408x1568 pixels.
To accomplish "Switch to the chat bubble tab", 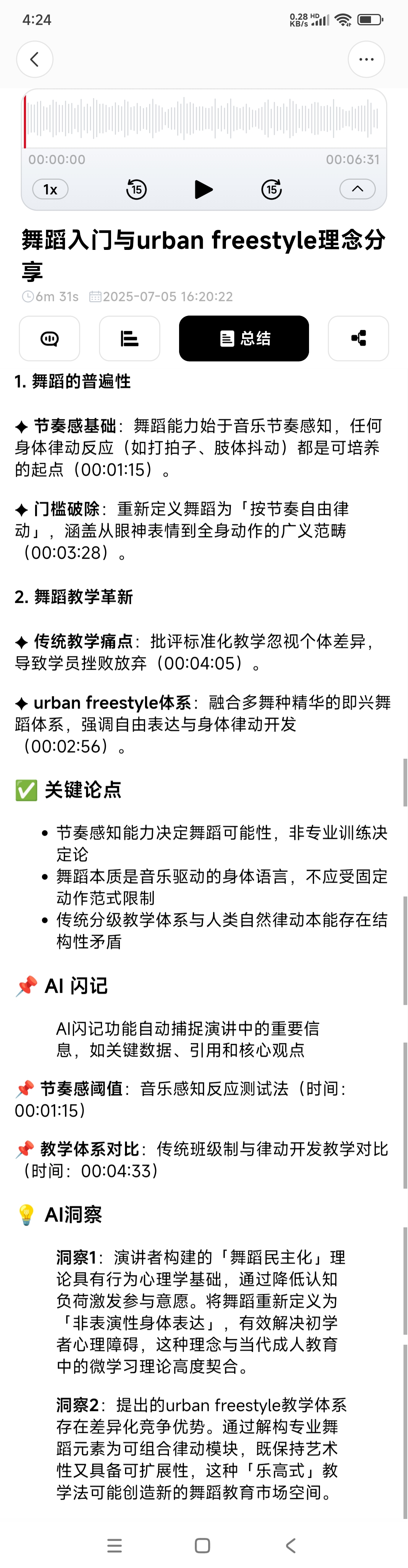I will point(49,339).
